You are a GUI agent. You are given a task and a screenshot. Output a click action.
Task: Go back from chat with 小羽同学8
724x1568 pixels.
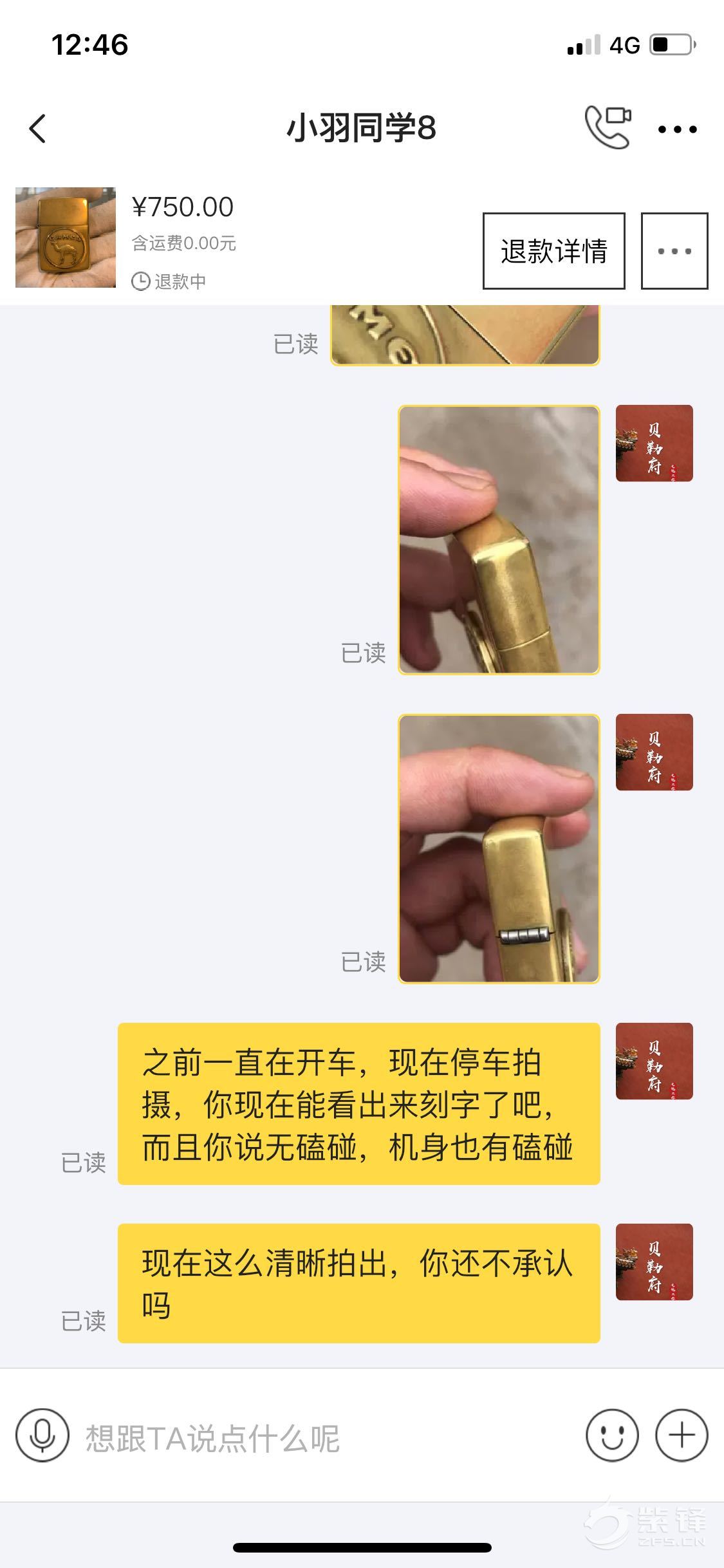pos(38,128)
